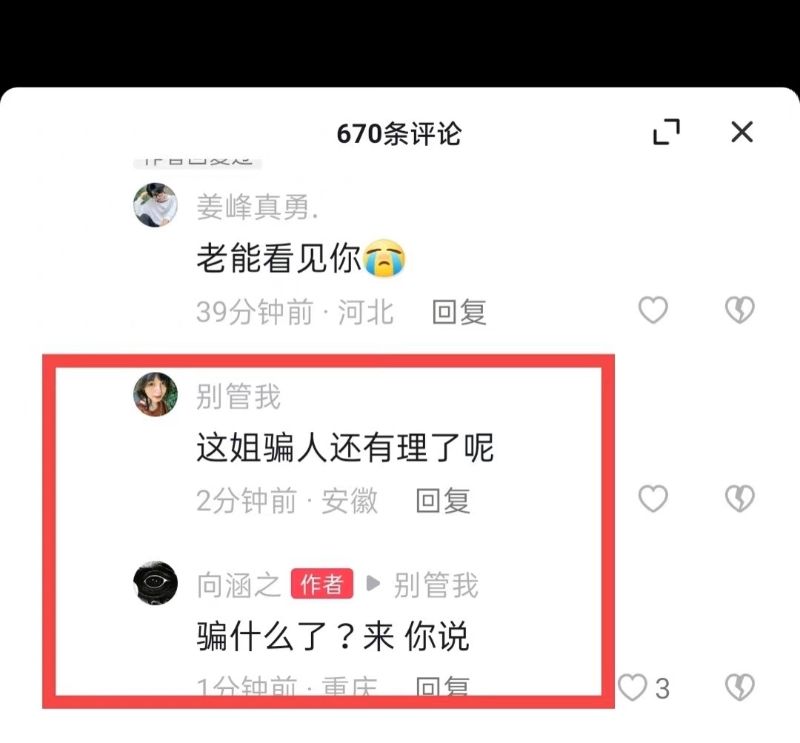Dislike the comment 老能看见你

[x=739, y=311]
